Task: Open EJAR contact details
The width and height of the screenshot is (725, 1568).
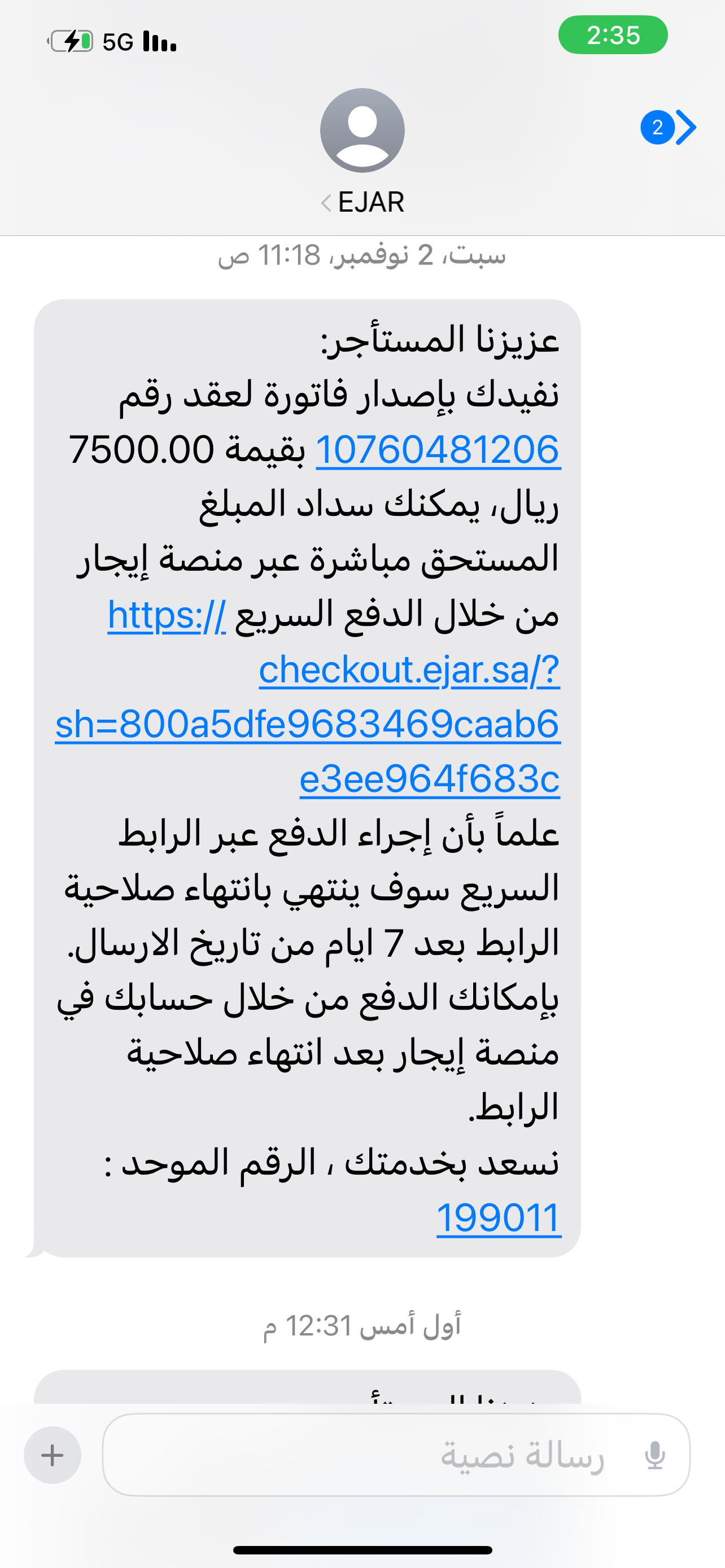Action: 362,152
